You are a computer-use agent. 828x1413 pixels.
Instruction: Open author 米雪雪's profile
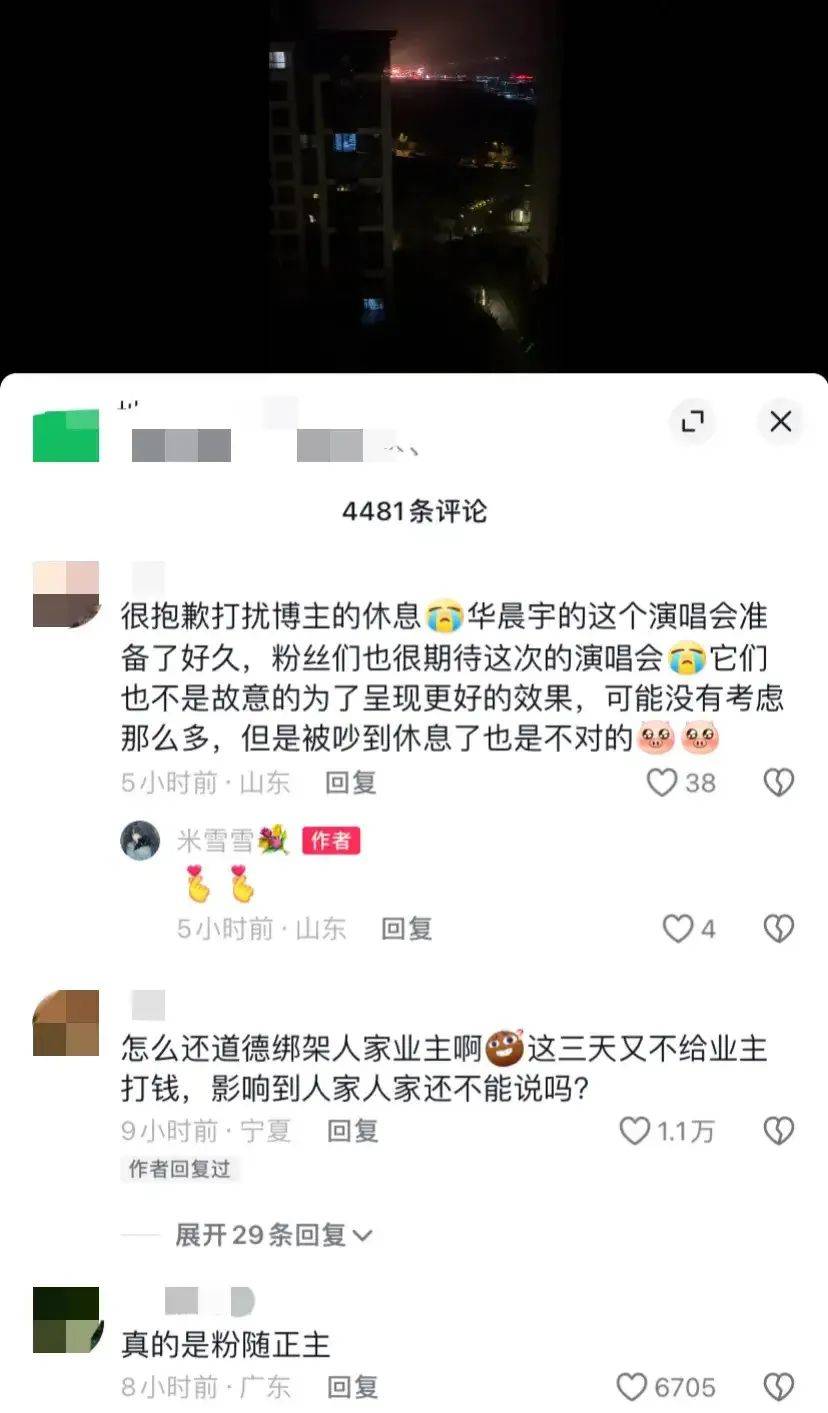pyautogui.click(x=140, y=841)
